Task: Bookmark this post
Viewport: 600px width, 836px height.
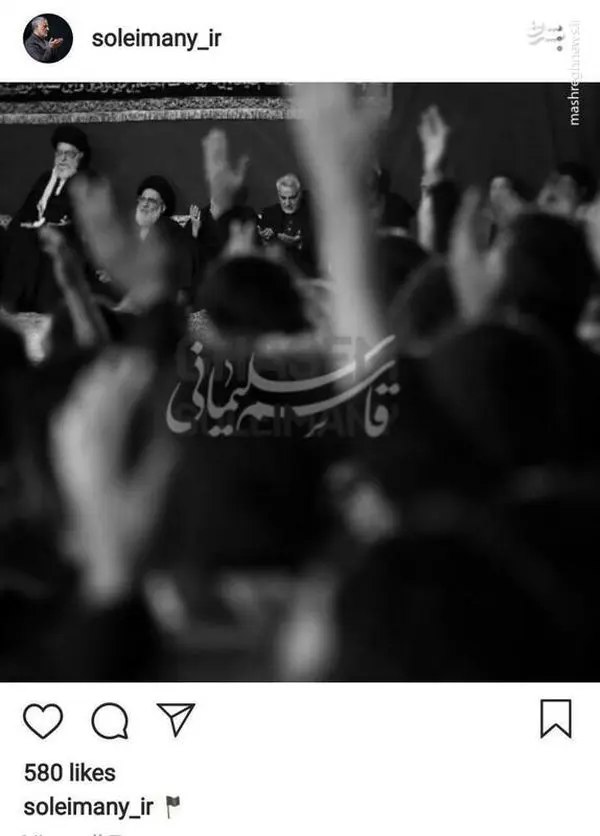Action: 555,719
